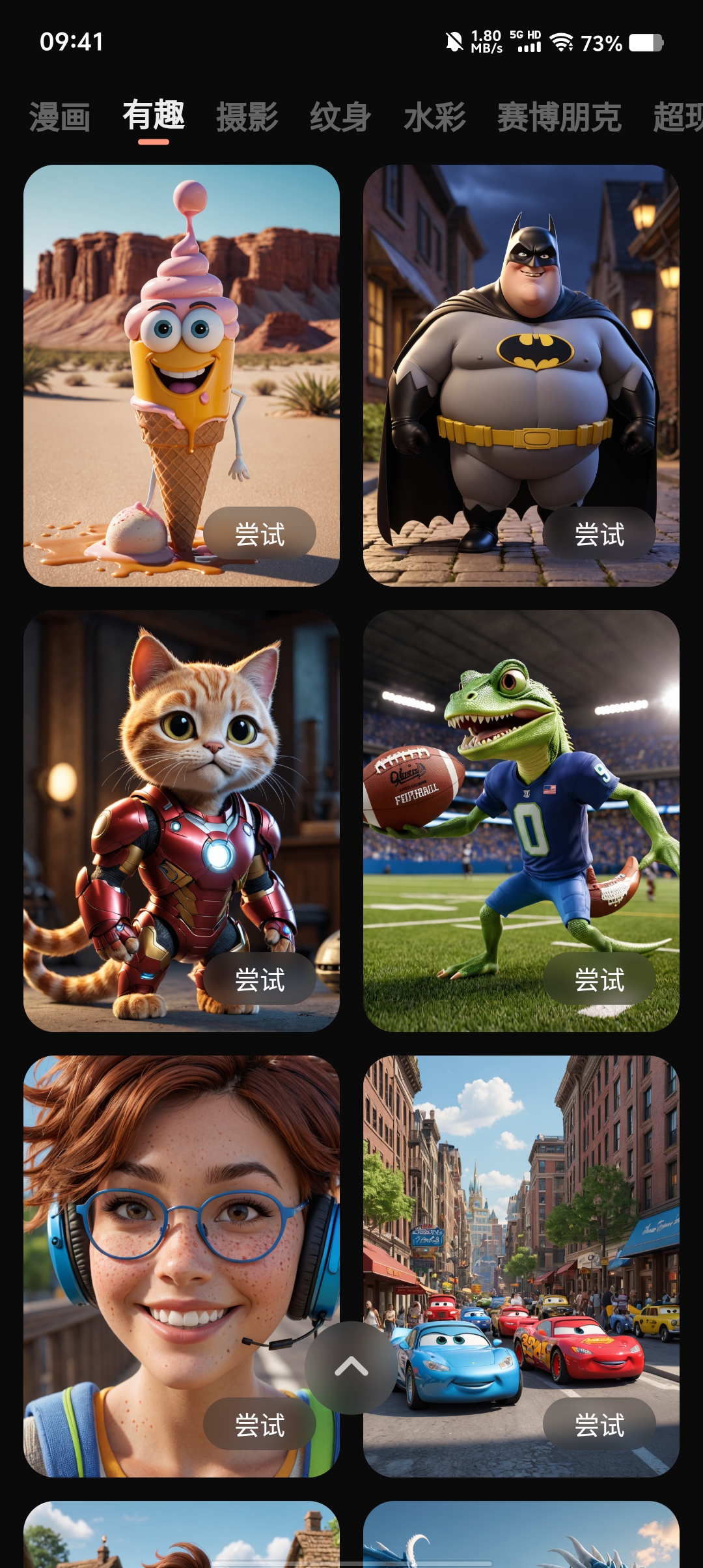Image resolution: width=703 pixels, height=1568 pixels.
Task: Go to the 赛博朋克 tab
Action: pyautogui.click(x=560, y=117)
